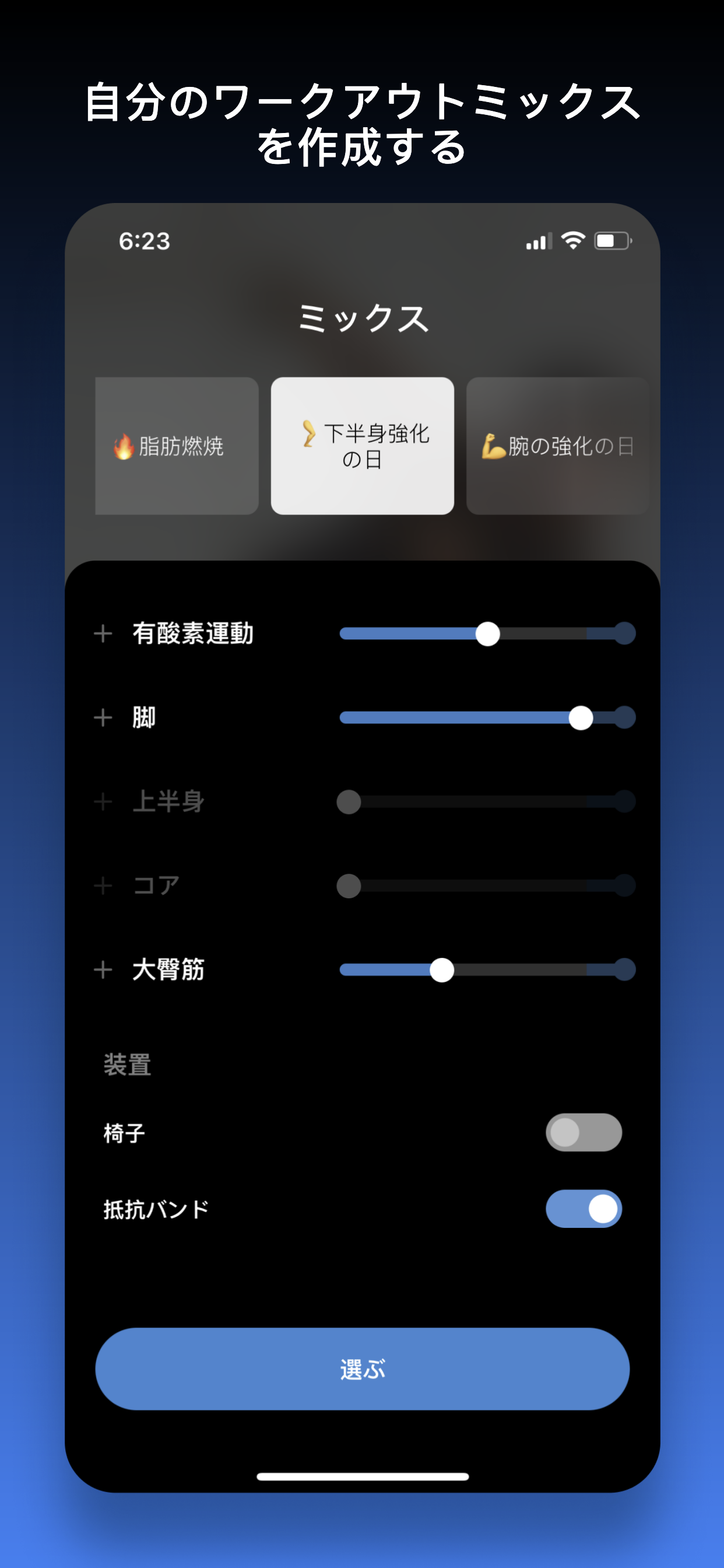Click the plus icon beside 脚
The width and height of the screenshot is (724, 1568).
103,718
